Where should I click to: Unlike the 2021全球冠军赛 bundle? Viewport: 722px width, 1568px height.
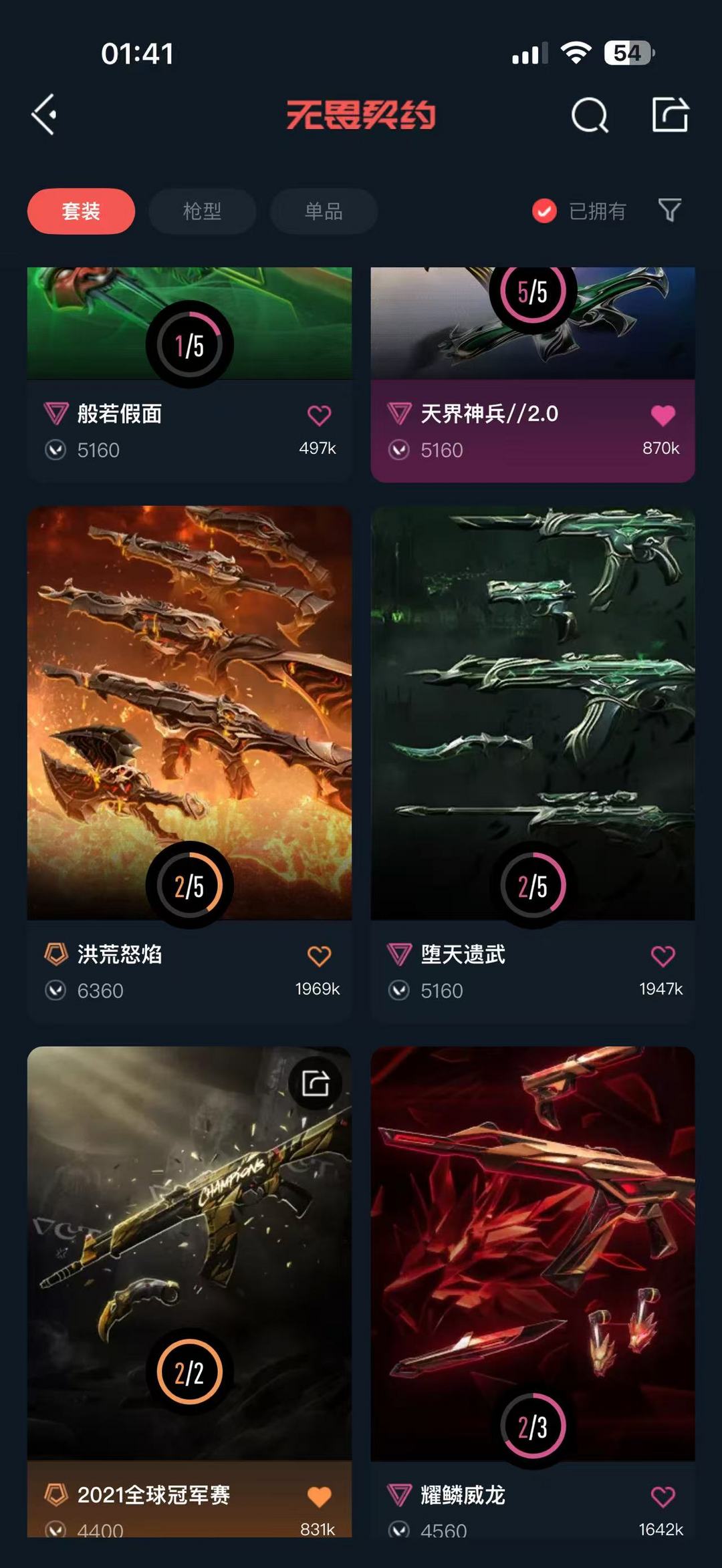(x=319, y=1496)
